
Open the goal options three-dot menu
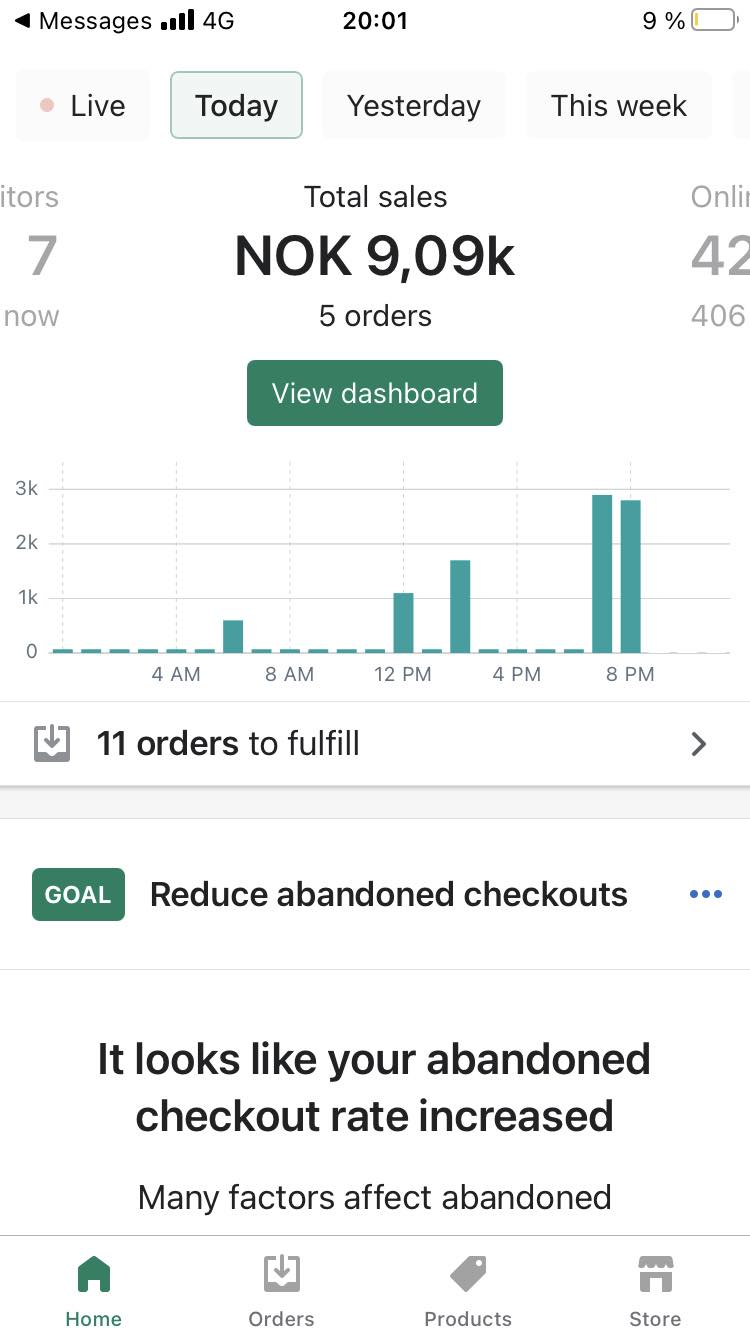tap(705, 894)
